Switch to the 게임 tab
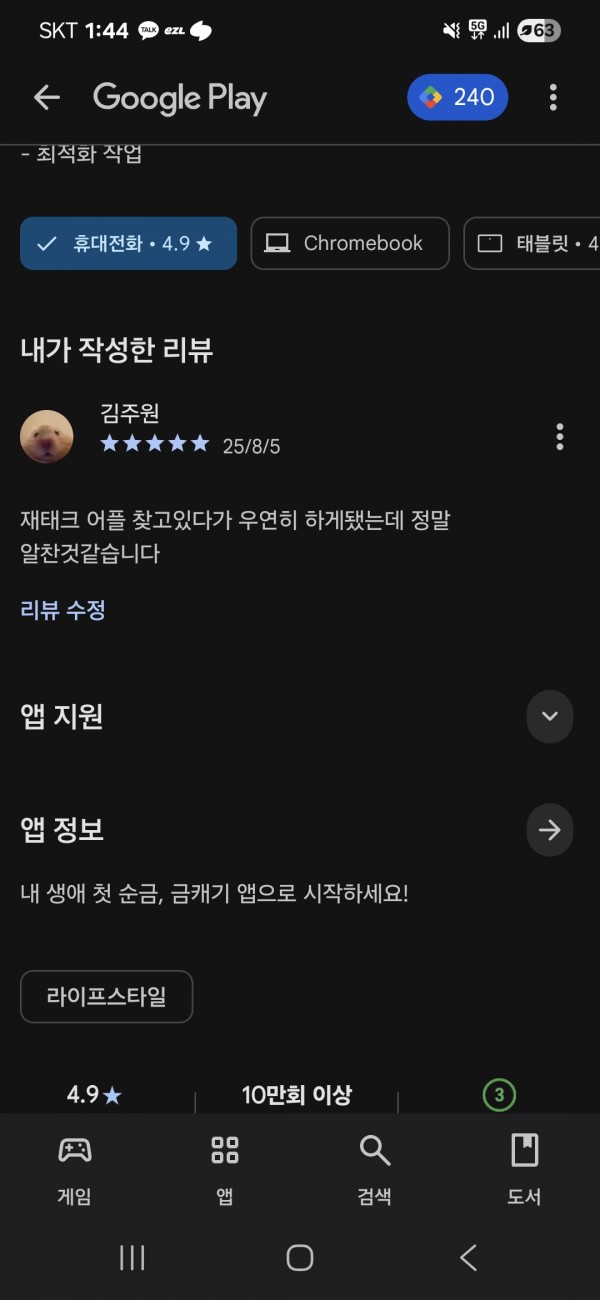Viewport: 600px width, 1300px height. click(75, 1169)
